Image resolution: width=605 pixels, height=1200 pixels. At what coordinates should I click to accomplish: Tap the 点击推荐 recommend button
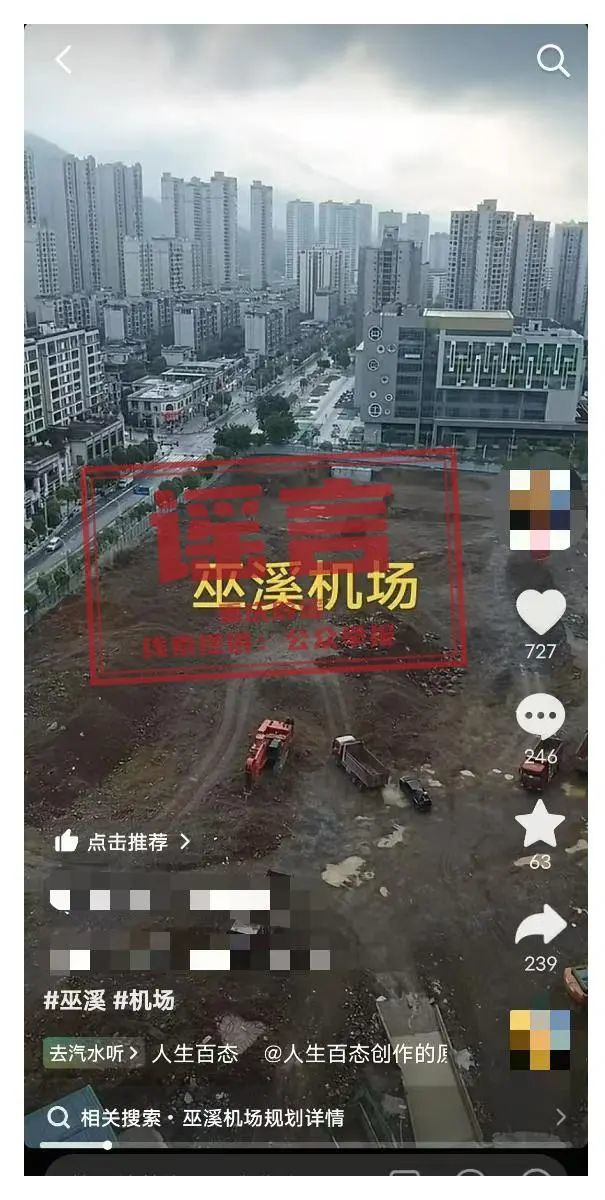pos(122,842)
